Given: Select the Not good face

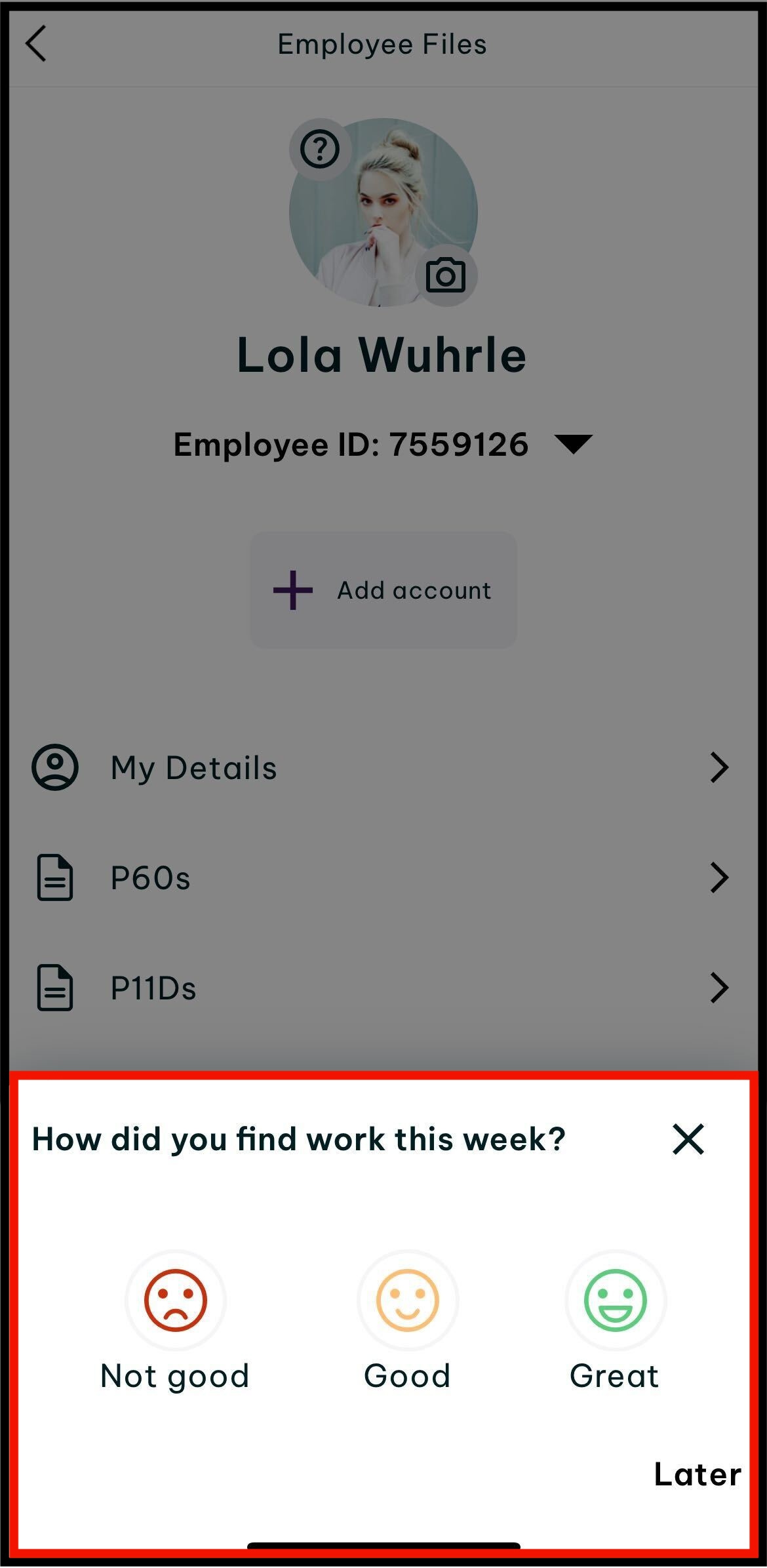Looking at the screenshot, I should (176, 1300).
